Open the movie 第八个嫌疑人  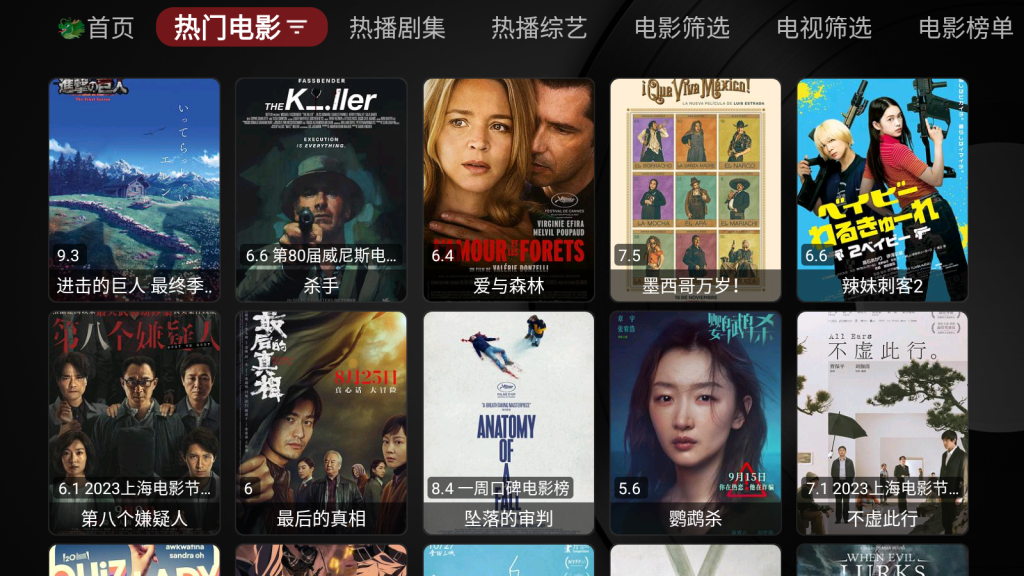135,423
